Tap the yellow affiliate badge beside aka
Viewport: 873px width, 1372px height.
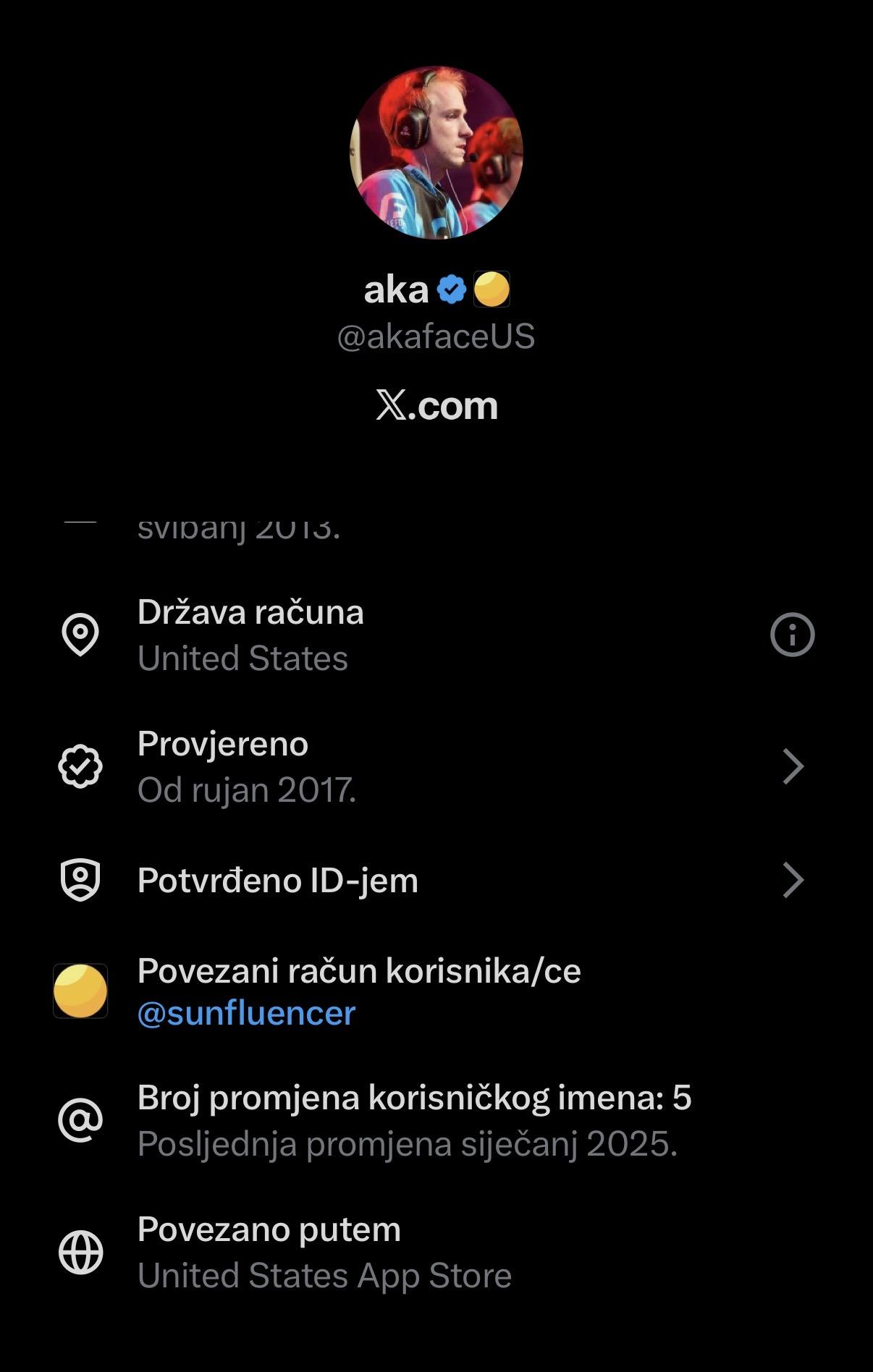(x=492, y=289)
